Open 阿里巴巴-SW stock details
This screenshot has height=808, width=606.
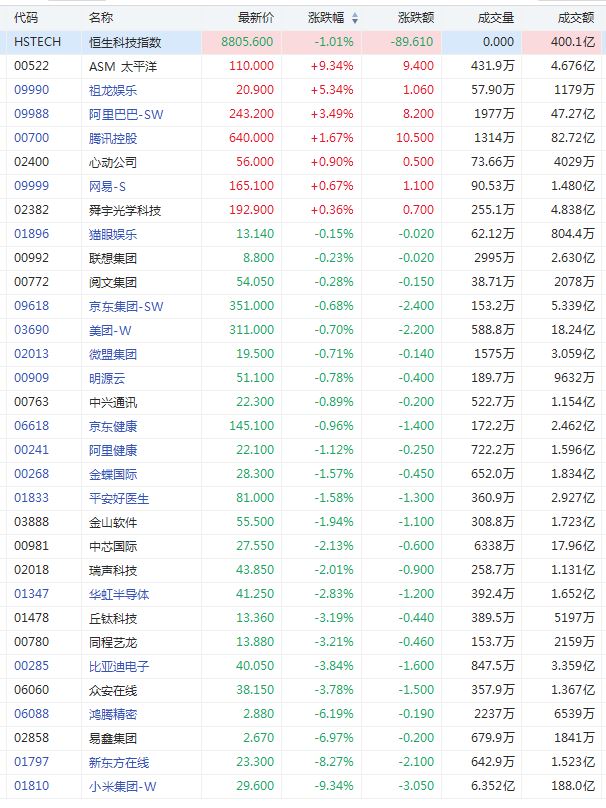[125, 114]
